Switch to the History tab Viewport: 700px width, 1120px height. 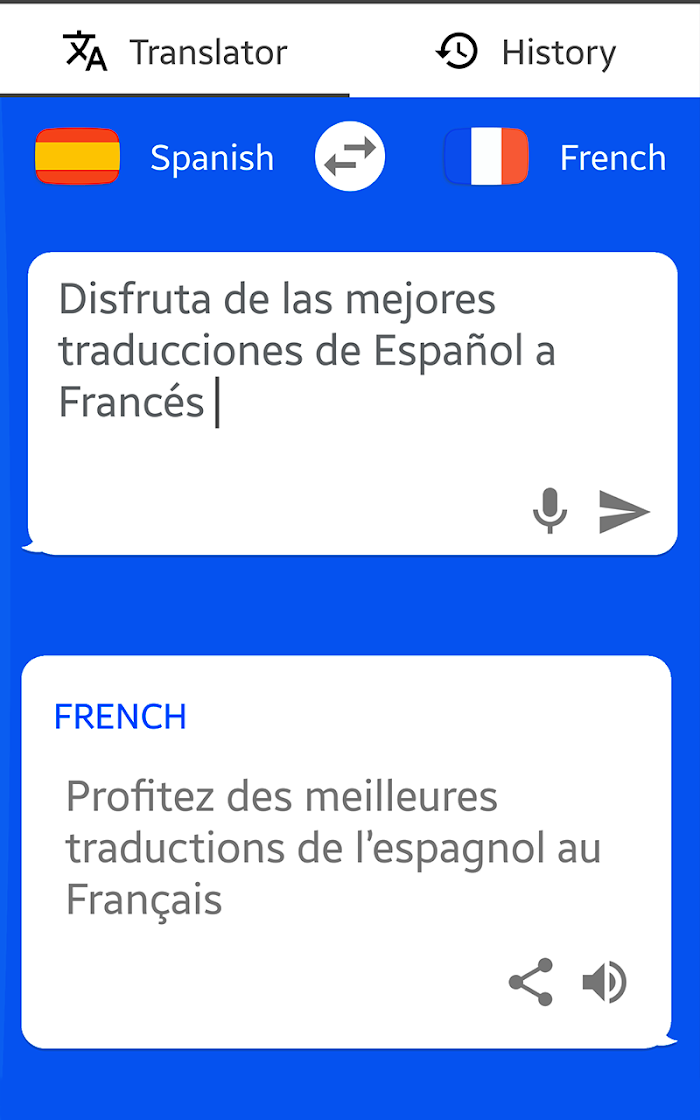525,51
